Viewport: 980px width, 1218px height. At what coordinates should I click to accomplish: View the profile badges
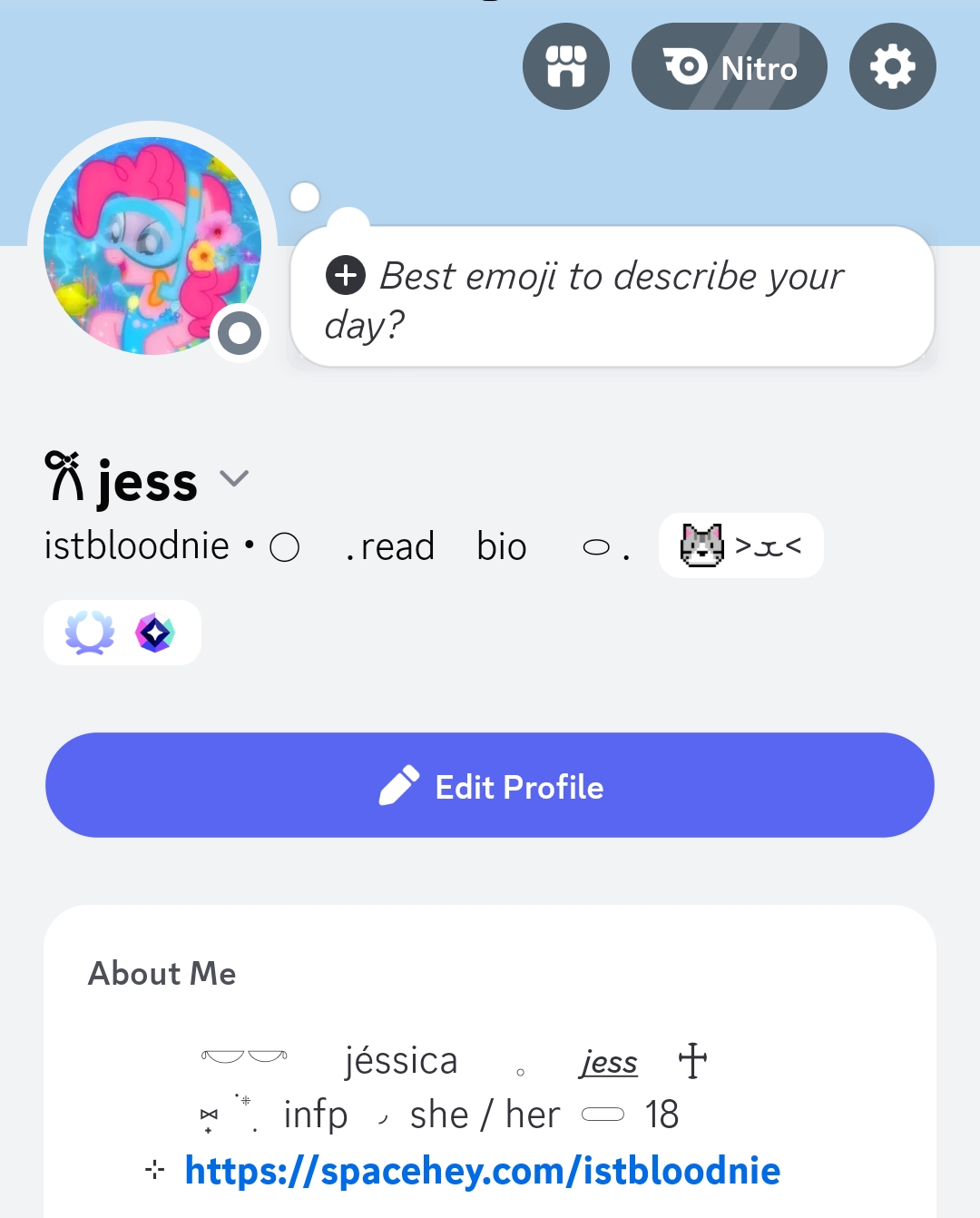coord(122,633)
